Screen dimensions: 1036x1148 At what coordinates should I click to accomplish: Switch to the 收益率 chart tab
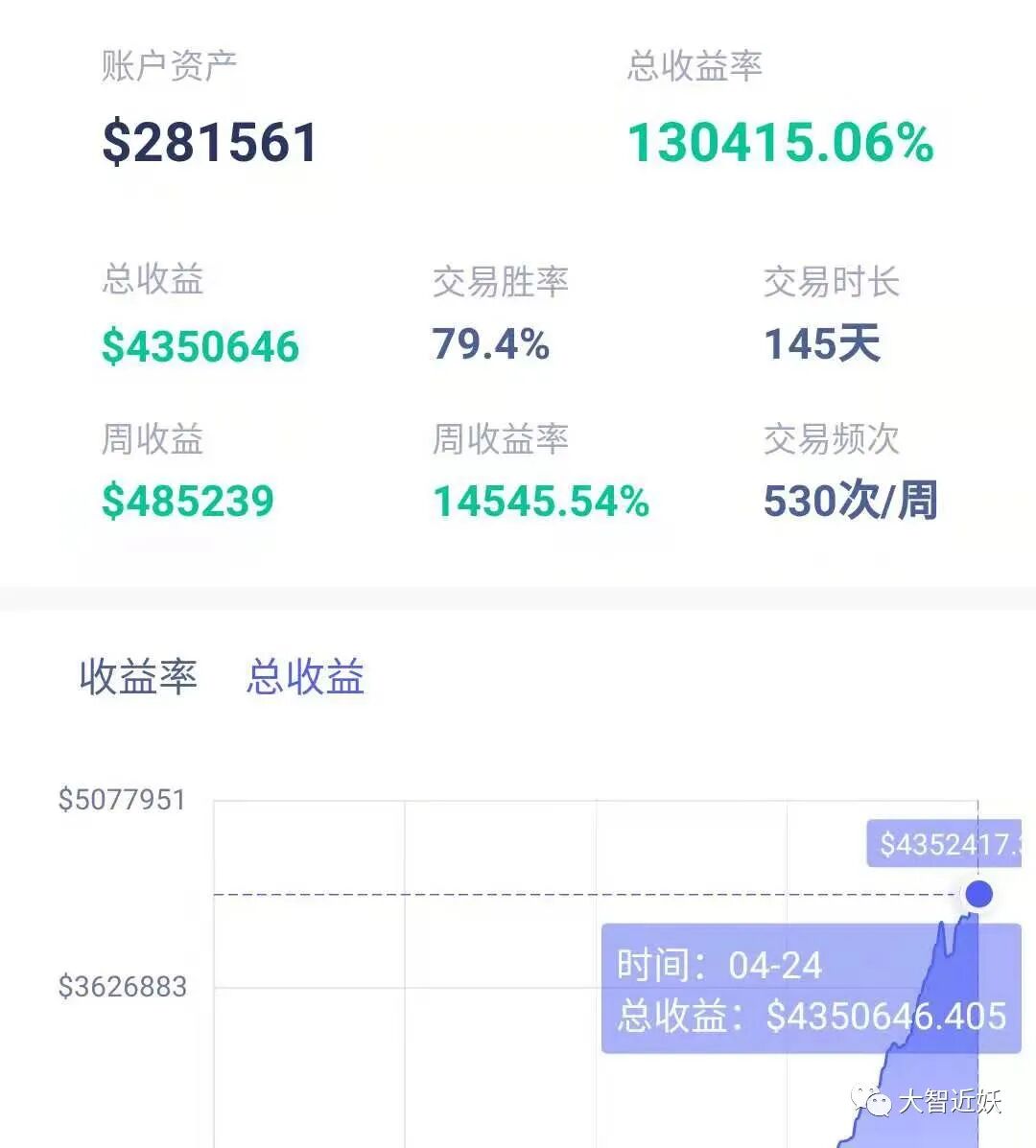coord(138,676)
